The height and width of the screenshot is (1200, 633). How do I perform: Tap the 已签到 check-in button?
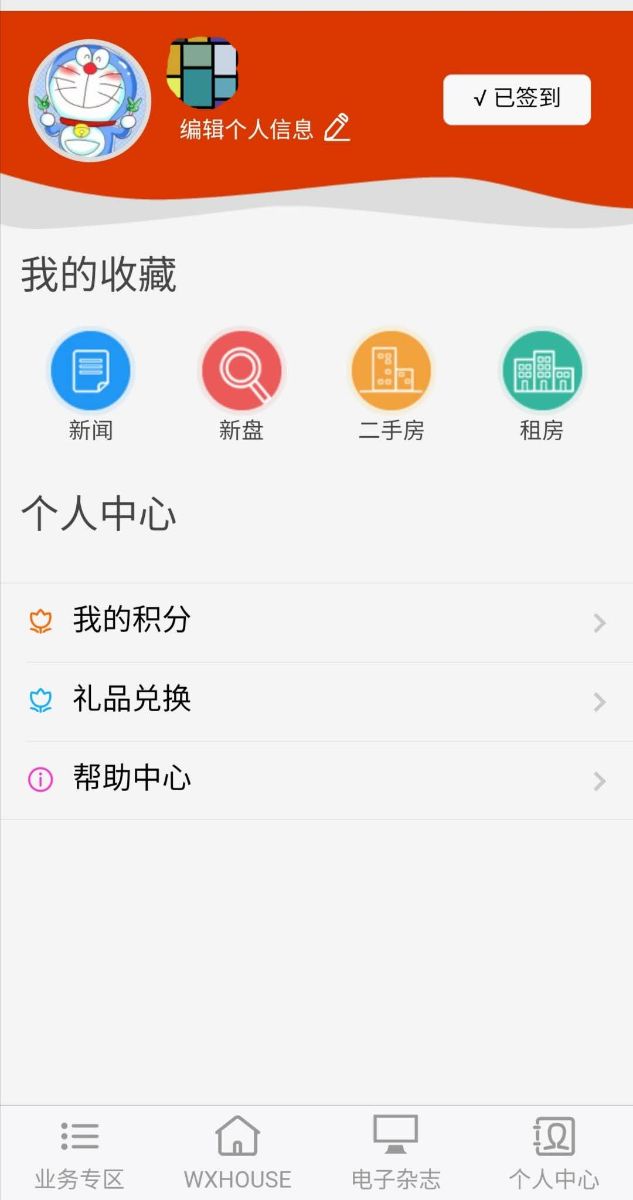pyautogui.click(x=517, y=99)
